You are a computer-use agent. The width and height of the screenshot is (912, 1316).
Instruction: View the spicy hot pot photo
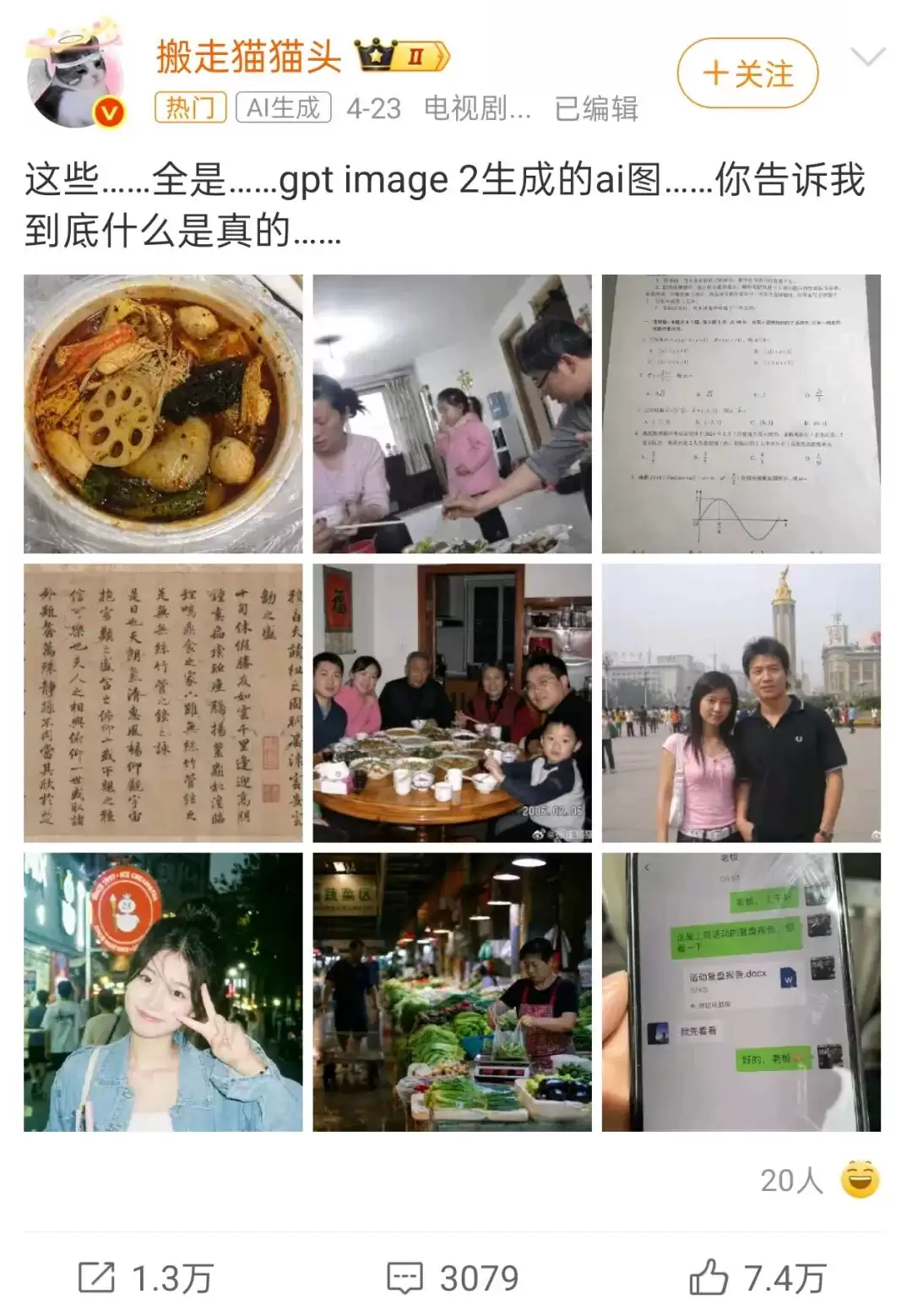pos(163,414)
